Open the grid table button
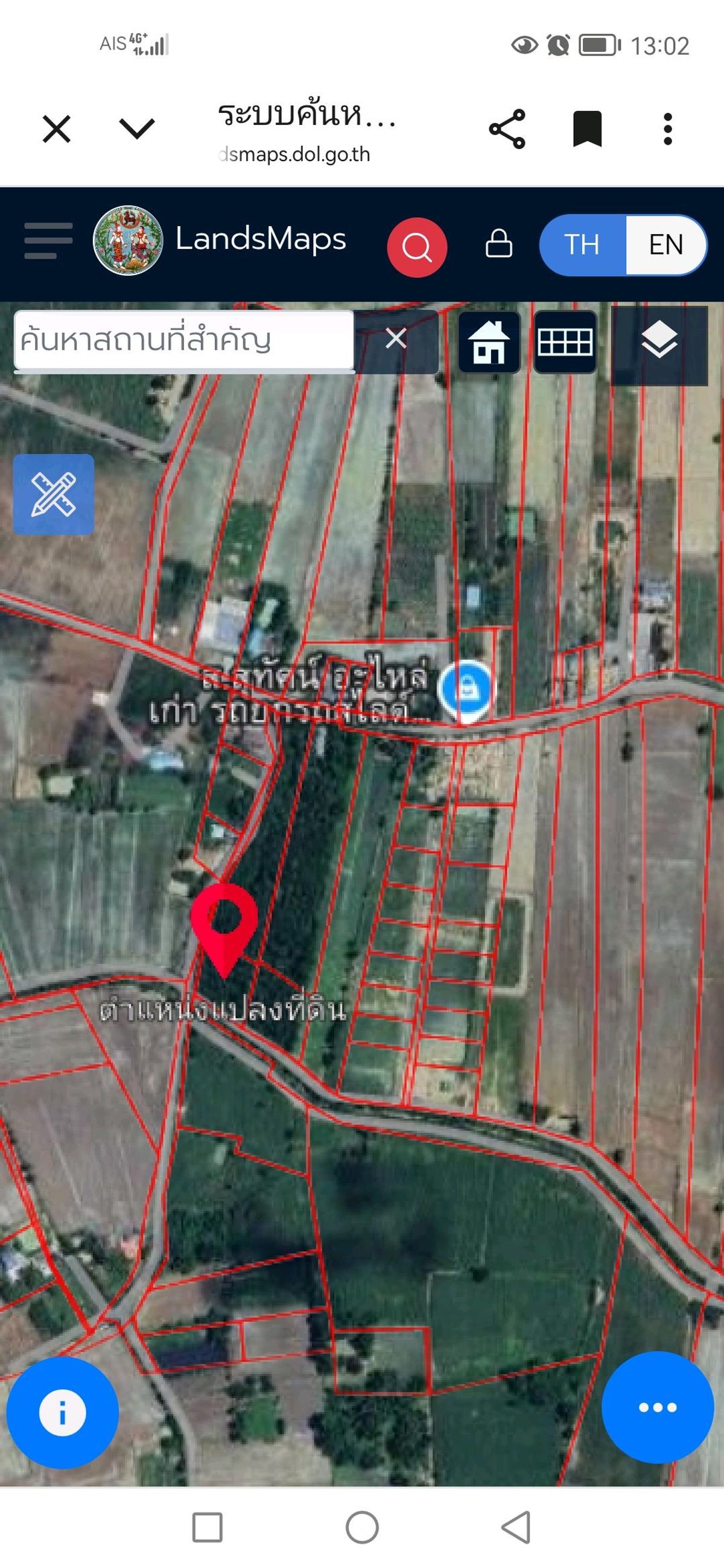724x1568 pixels. 565,342
